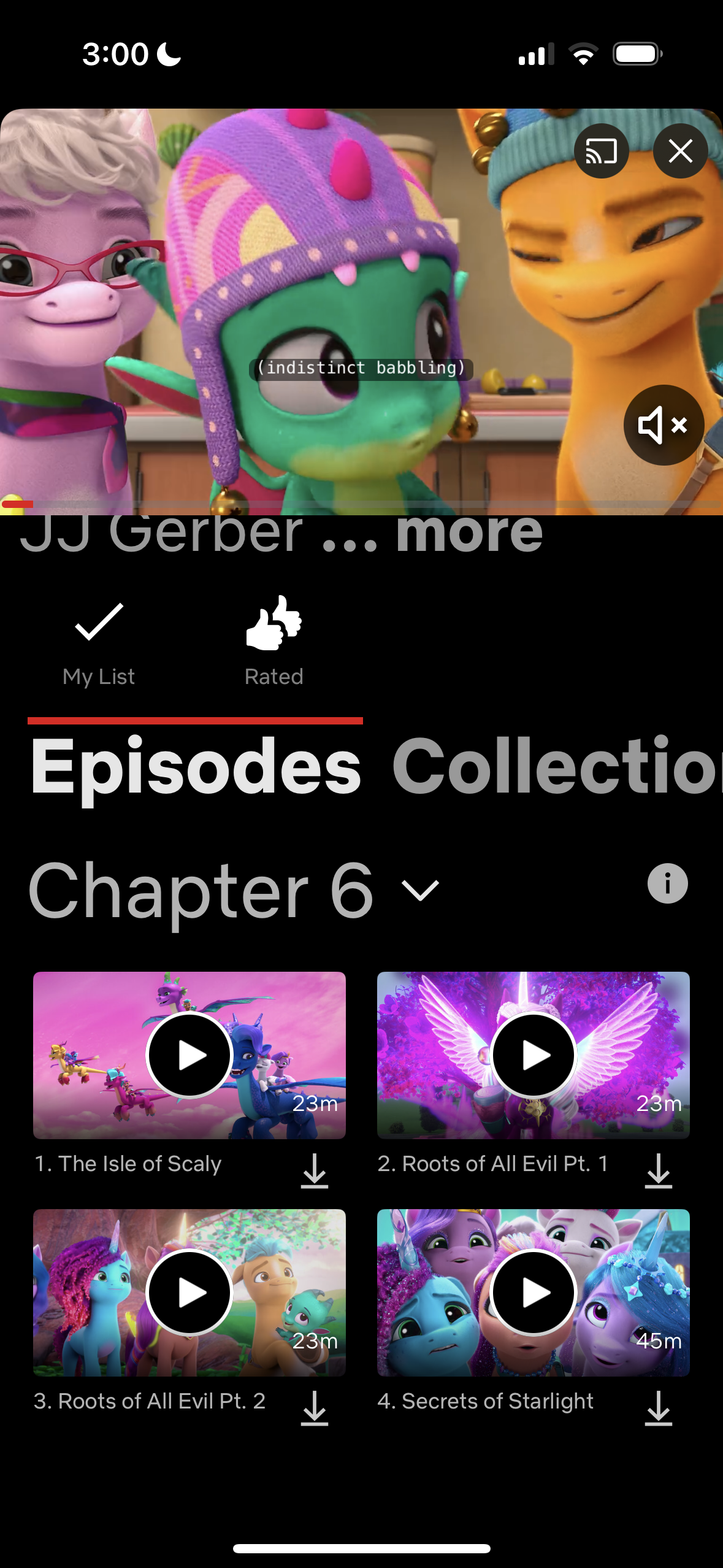Unmute the trailer audio
The height and width of the screenshot is (1568, 723).
(x=664, y=425)
